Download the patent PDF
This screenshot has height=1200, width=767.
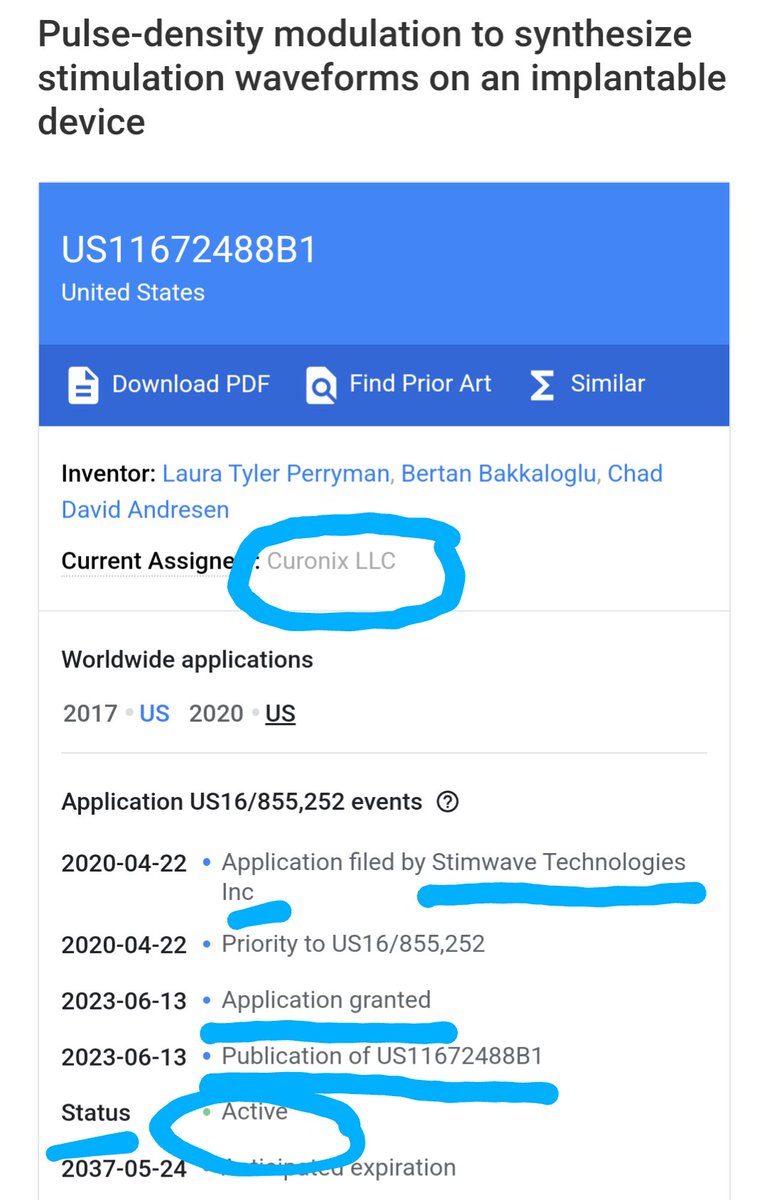tap(168, 385)
